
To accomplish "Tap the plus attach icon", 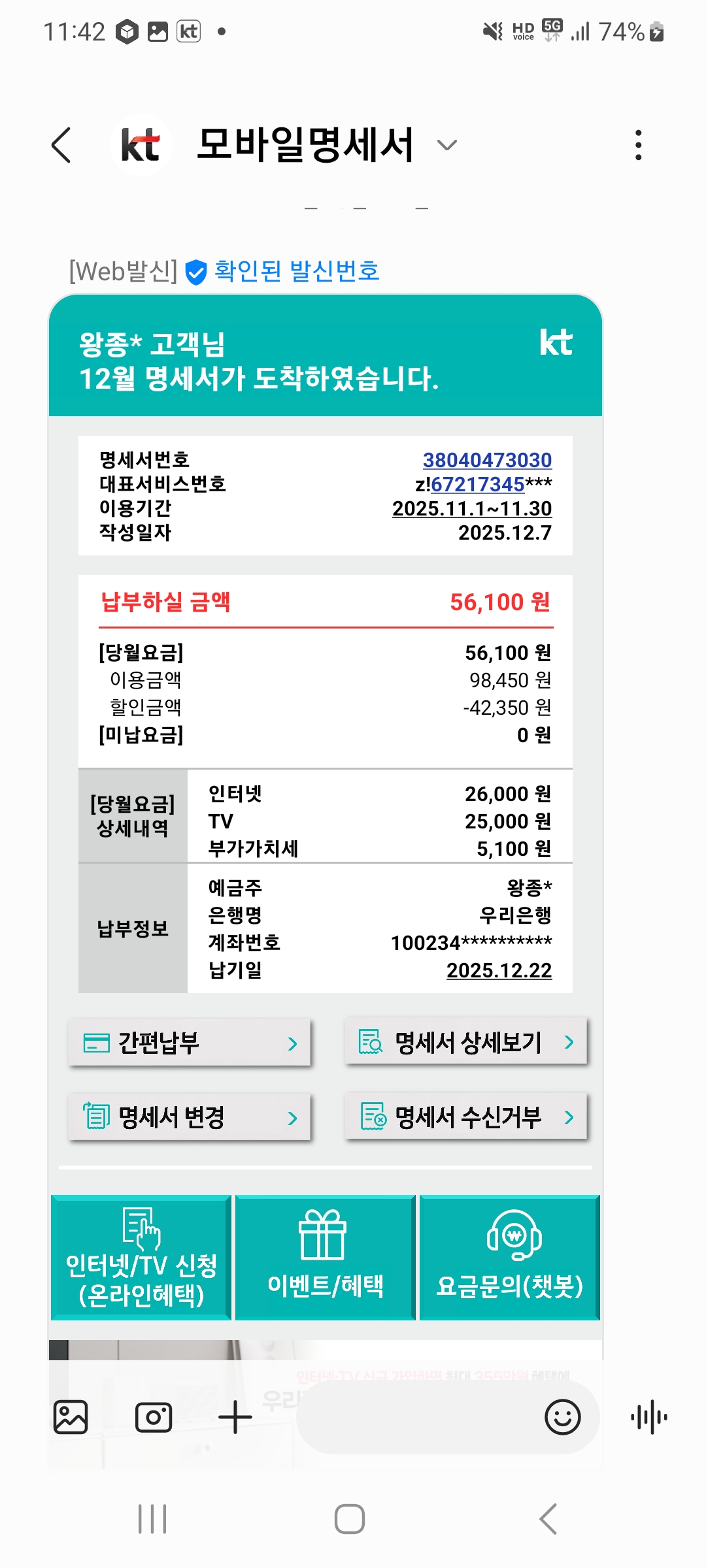I will pos(235,1417).
